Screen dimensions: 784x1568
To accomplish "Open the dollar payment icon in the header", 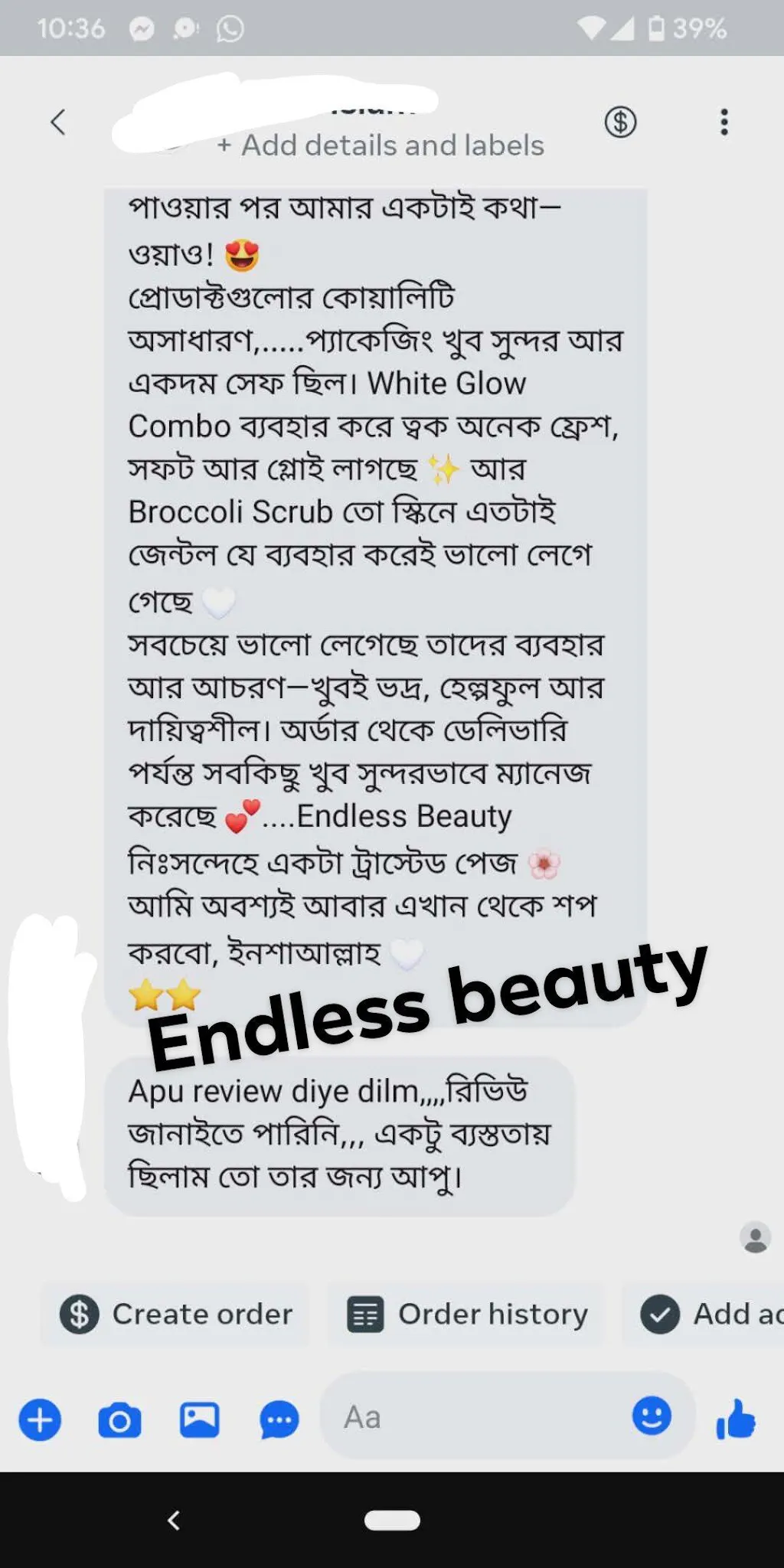I will coord(620,122).
